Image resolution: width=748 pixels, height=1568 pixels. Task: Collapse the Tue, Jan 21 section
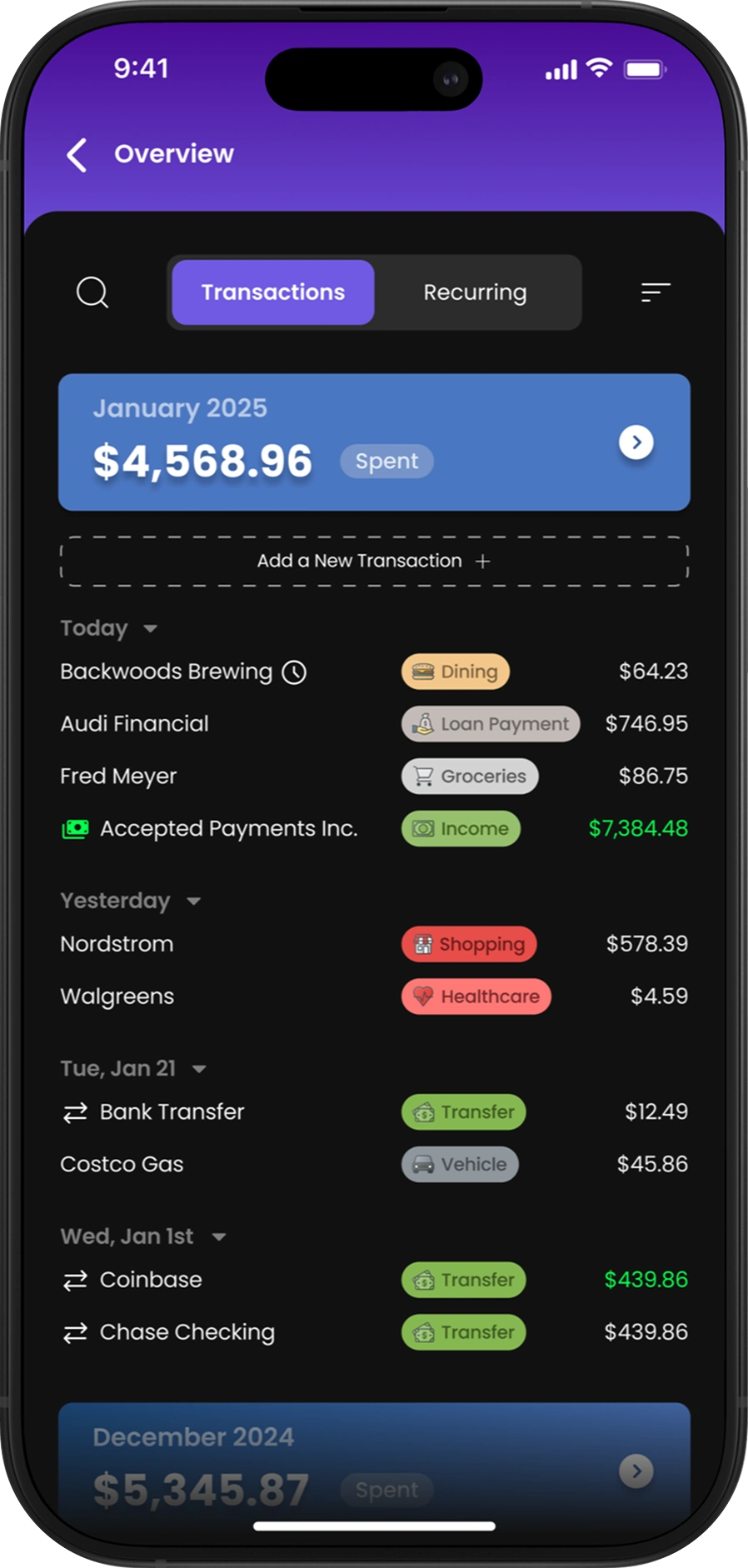click(x=199, y=1069)
